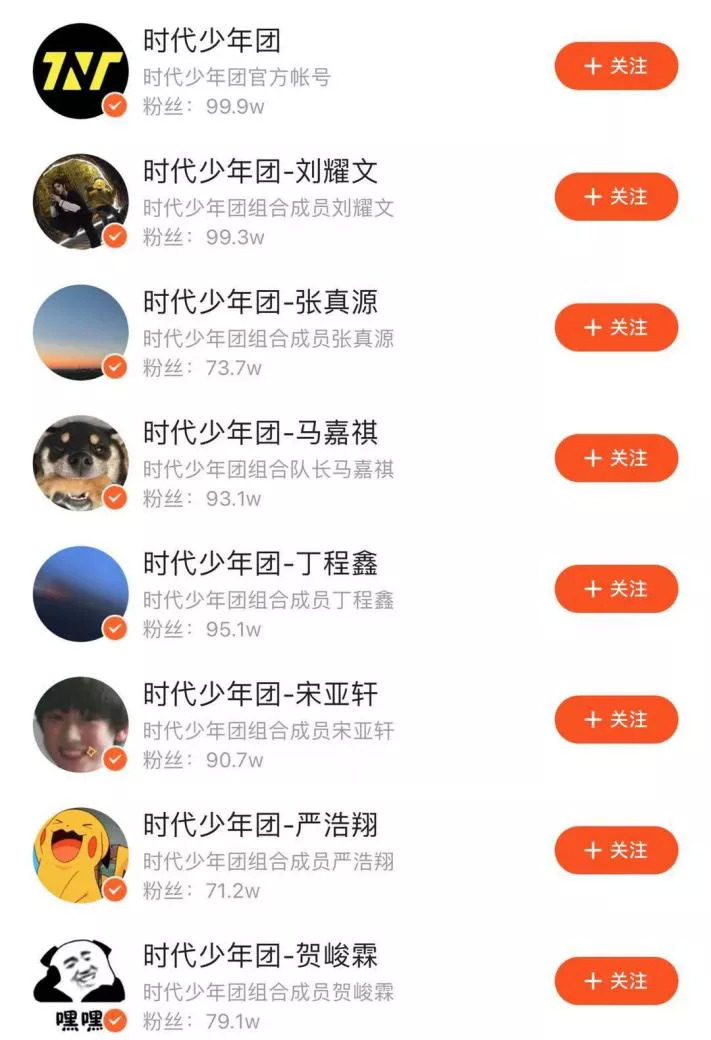Image resolution: width=711 pixels, height=1040 pixels.
Task: Open 时代少年团-贺峻霖's profile page
Action: pos(260,957)
